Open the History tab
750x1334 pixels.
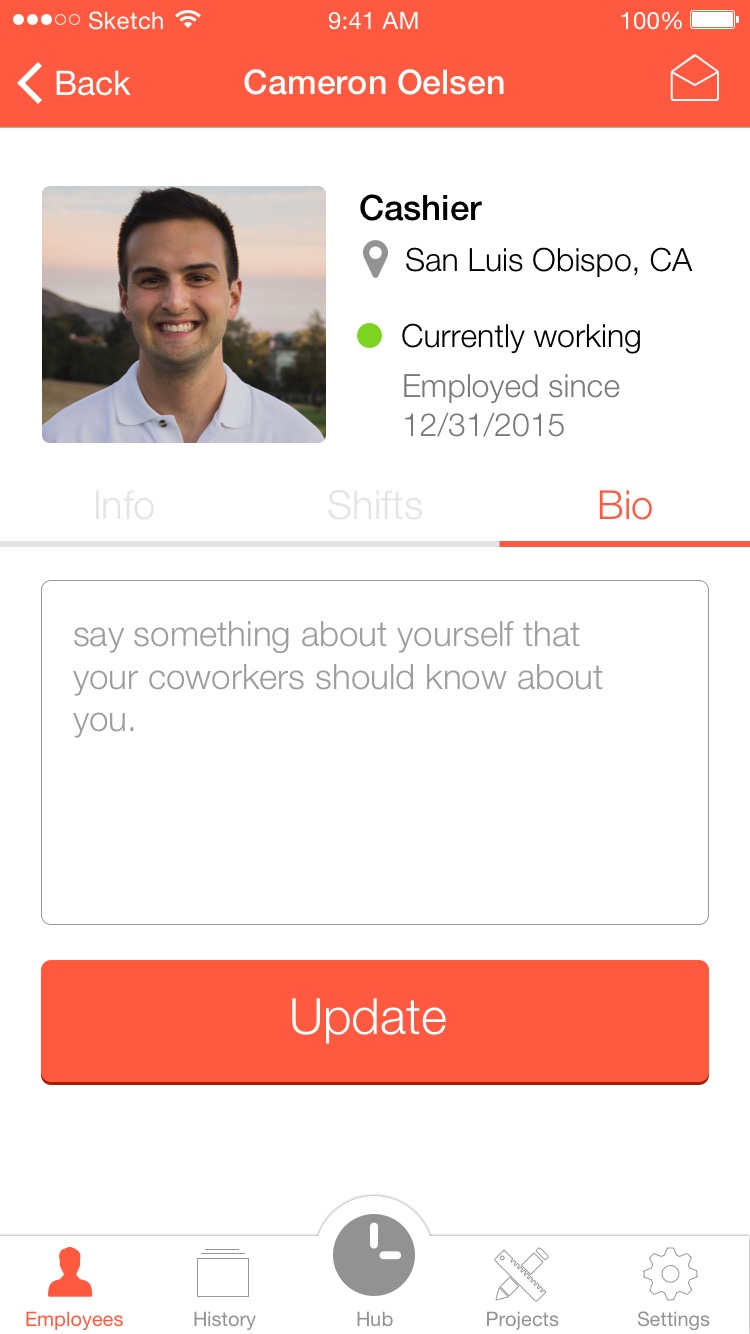pos(224,1287)
